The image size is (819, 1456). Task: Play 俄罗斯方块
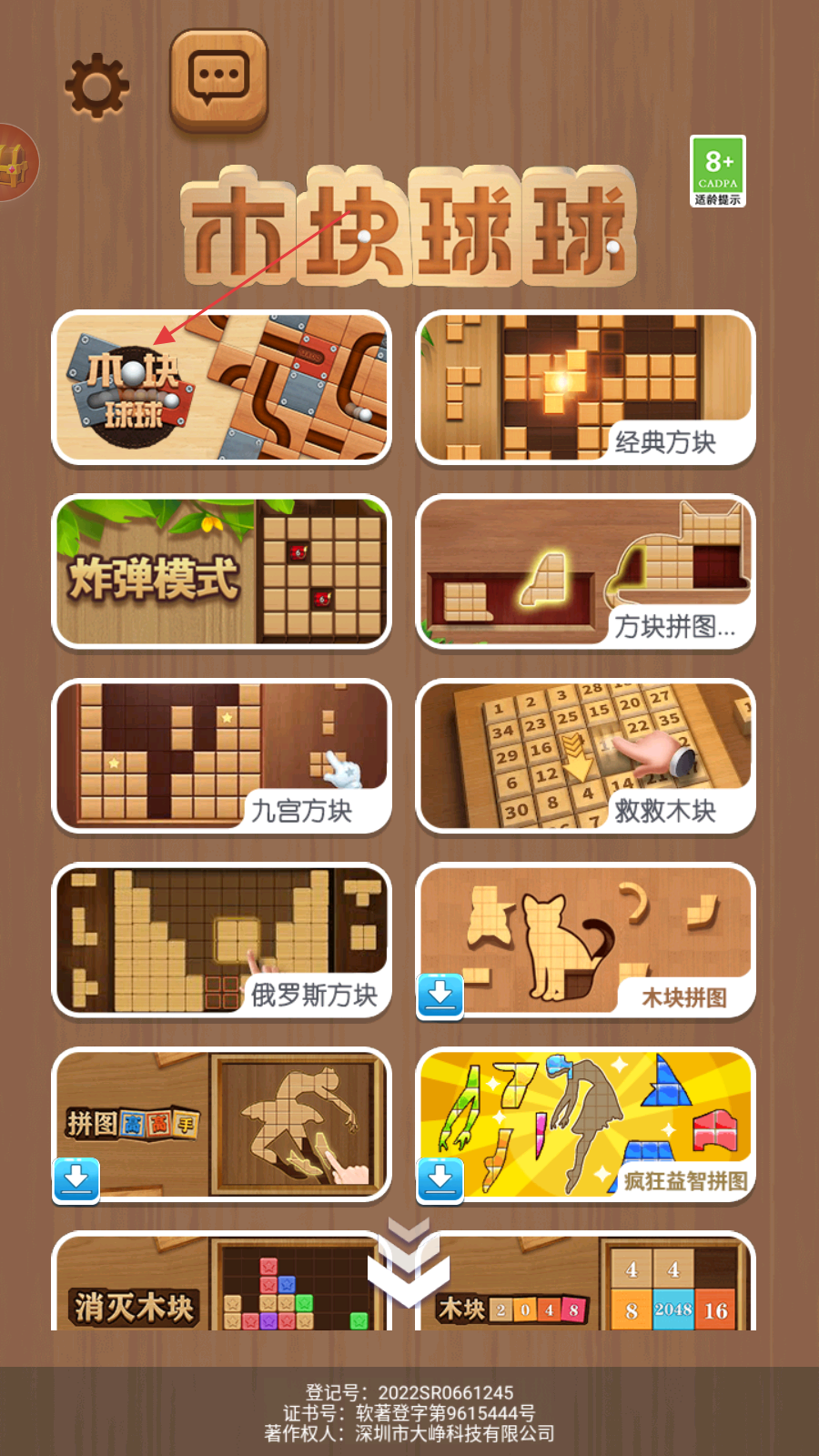[x=221, y=940]
